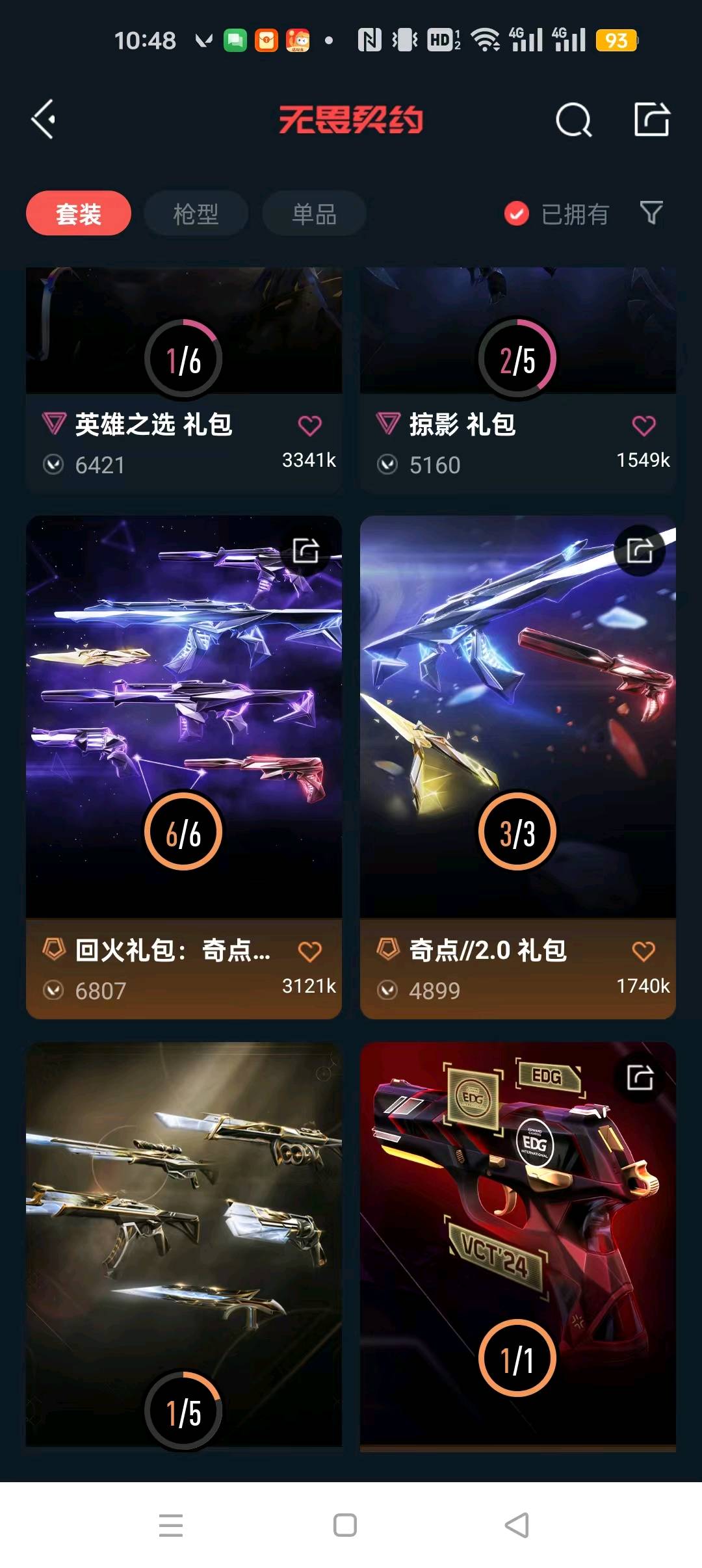Favorite the 回火礼包：奇点 bundle
The height and width of the screenshot is (1568, 702).
pos(309,952)
